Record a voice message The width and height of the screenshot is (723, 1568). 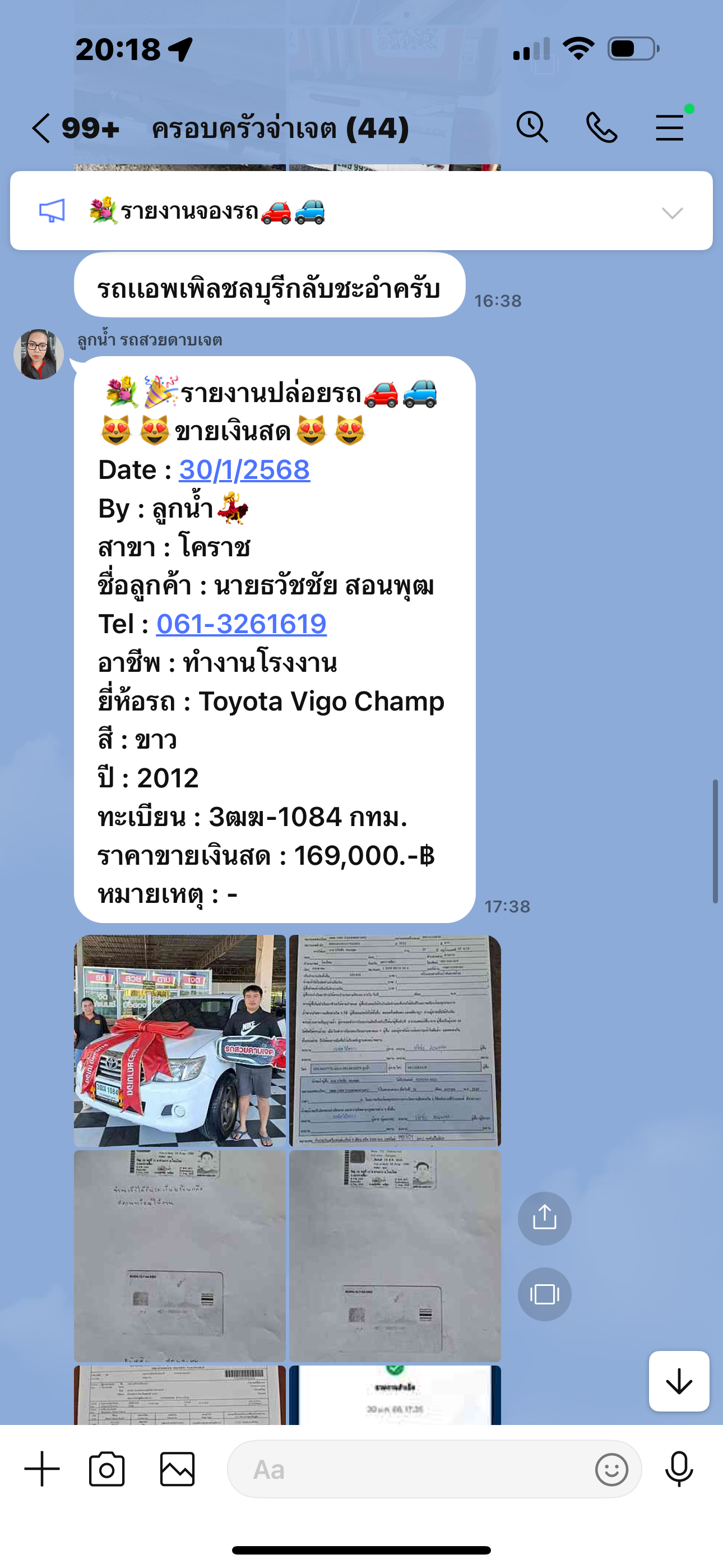[679, 1469]
